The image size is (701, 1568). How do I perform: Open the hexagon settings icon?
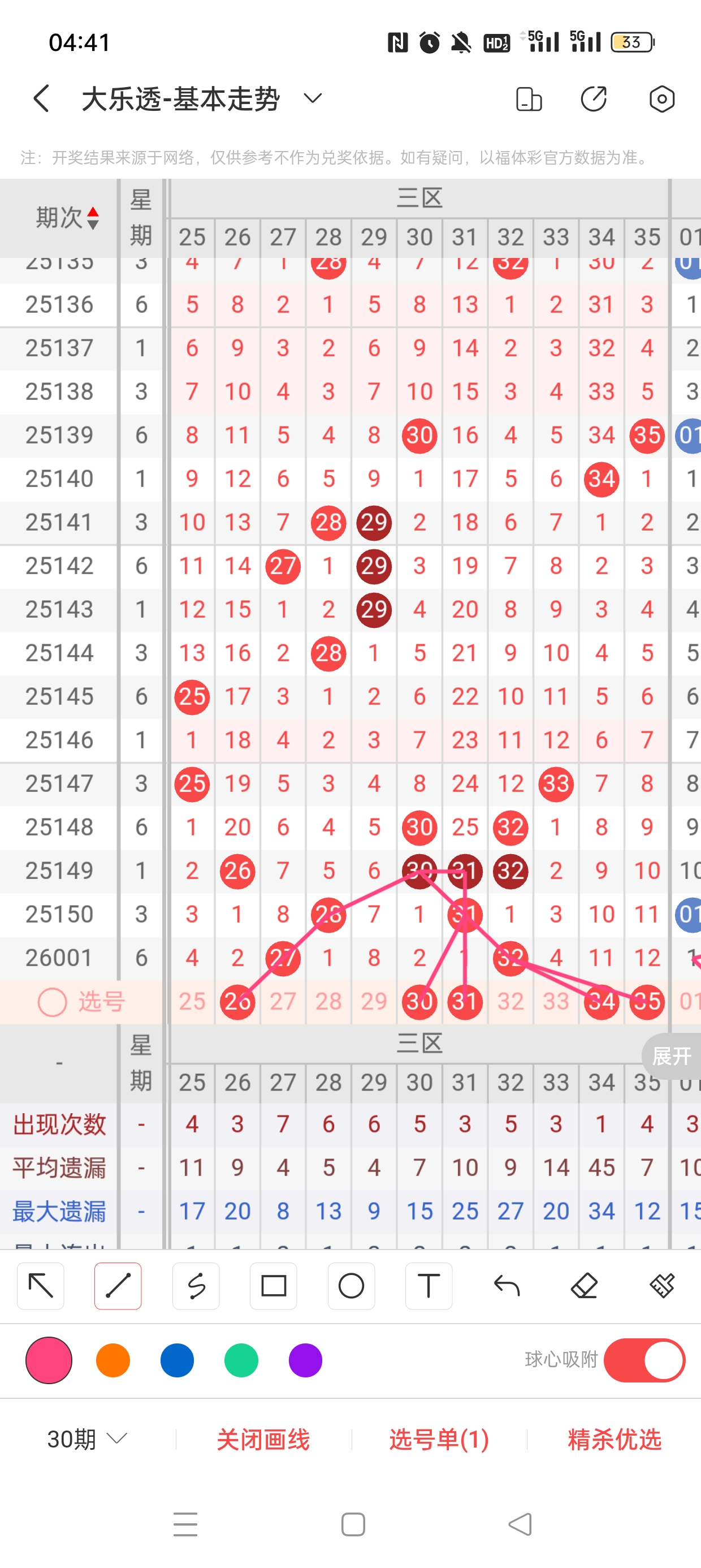coord(661,98)
